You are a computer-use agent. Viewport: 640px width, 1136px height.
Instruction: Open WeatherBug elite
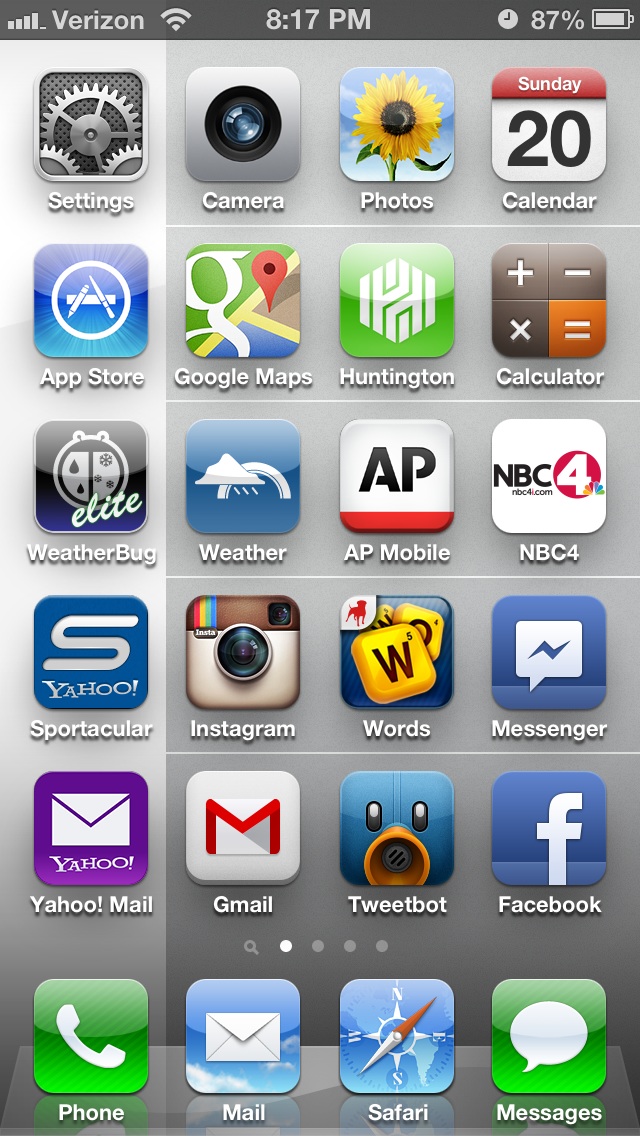[91, 476]
